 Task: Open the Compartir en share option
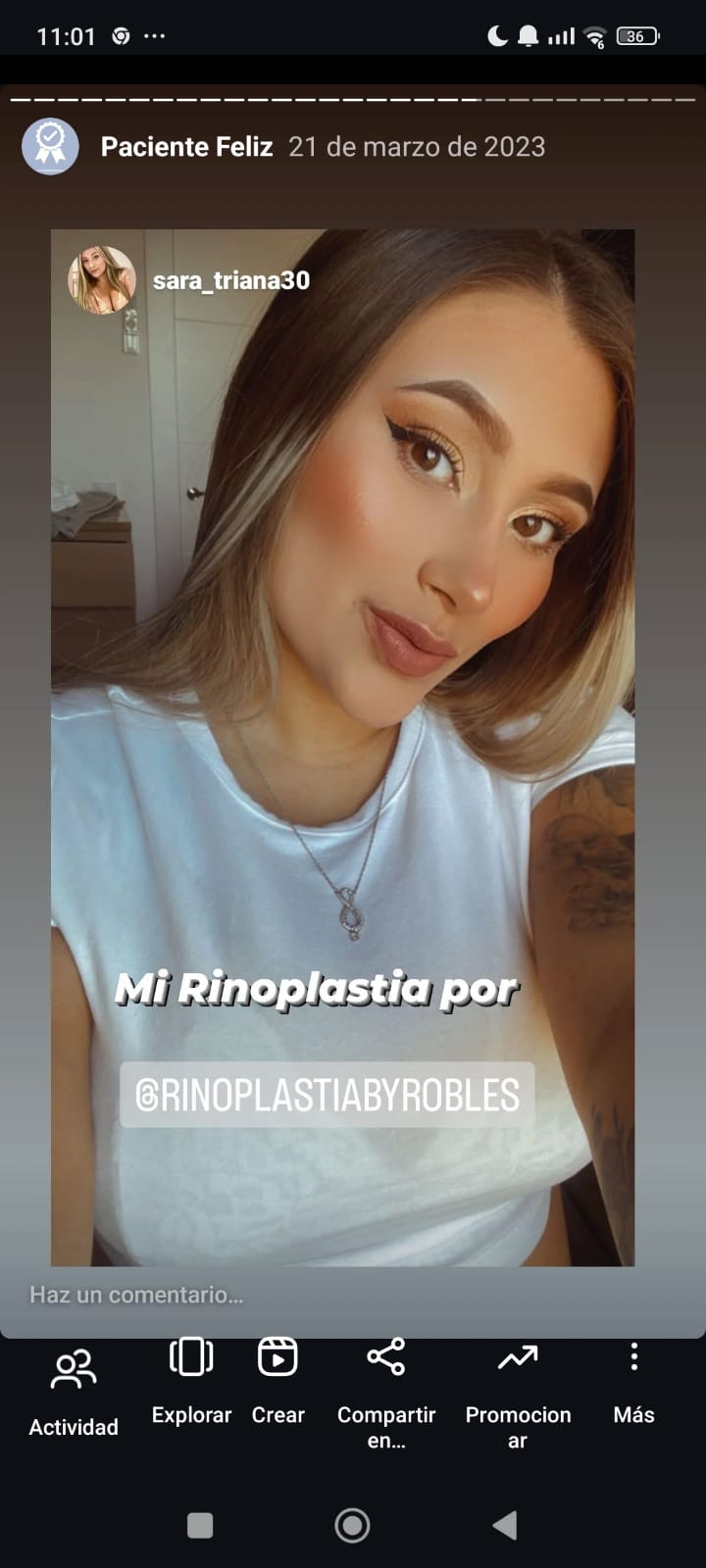[x=386, y=1394]
